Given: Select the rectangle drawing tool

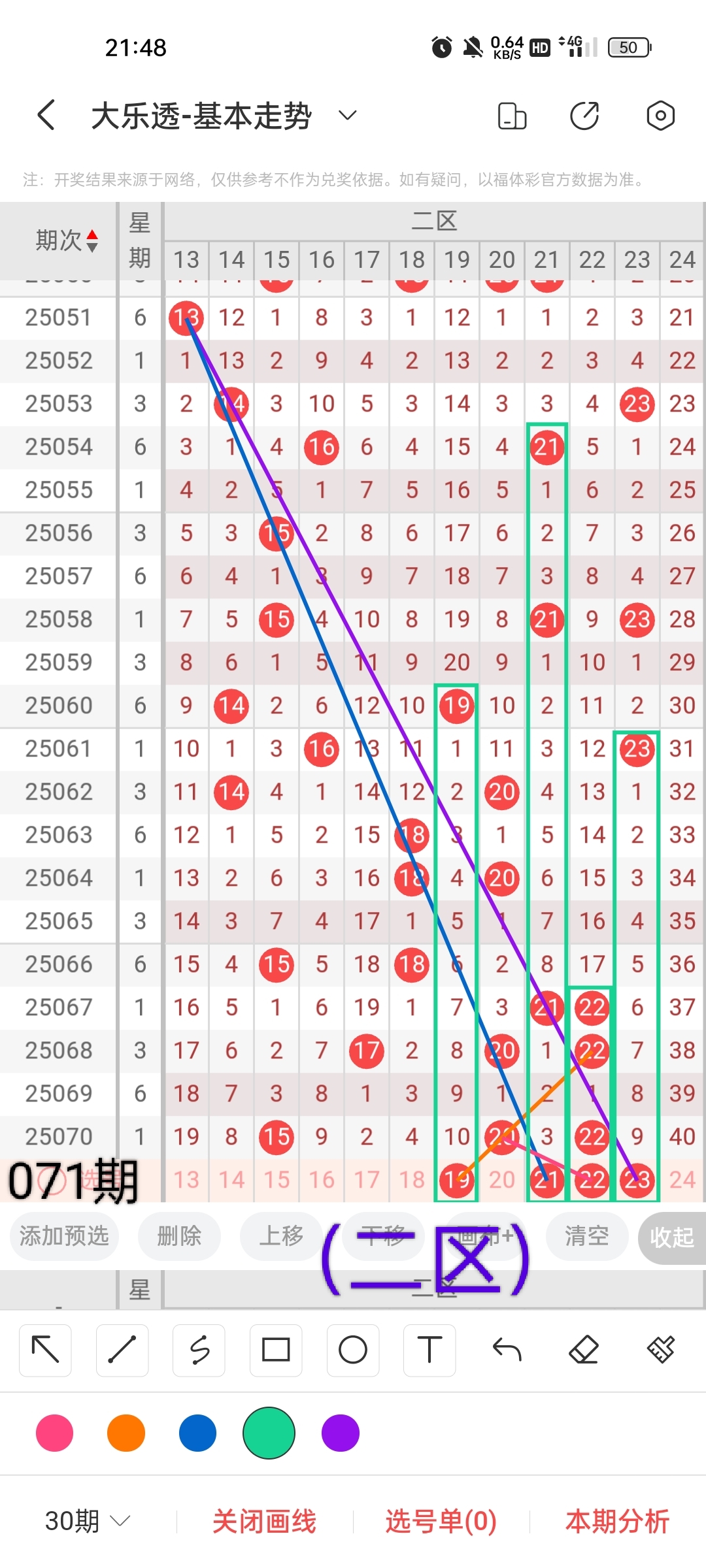Looking at the screenshot, I should (276, 1350).
